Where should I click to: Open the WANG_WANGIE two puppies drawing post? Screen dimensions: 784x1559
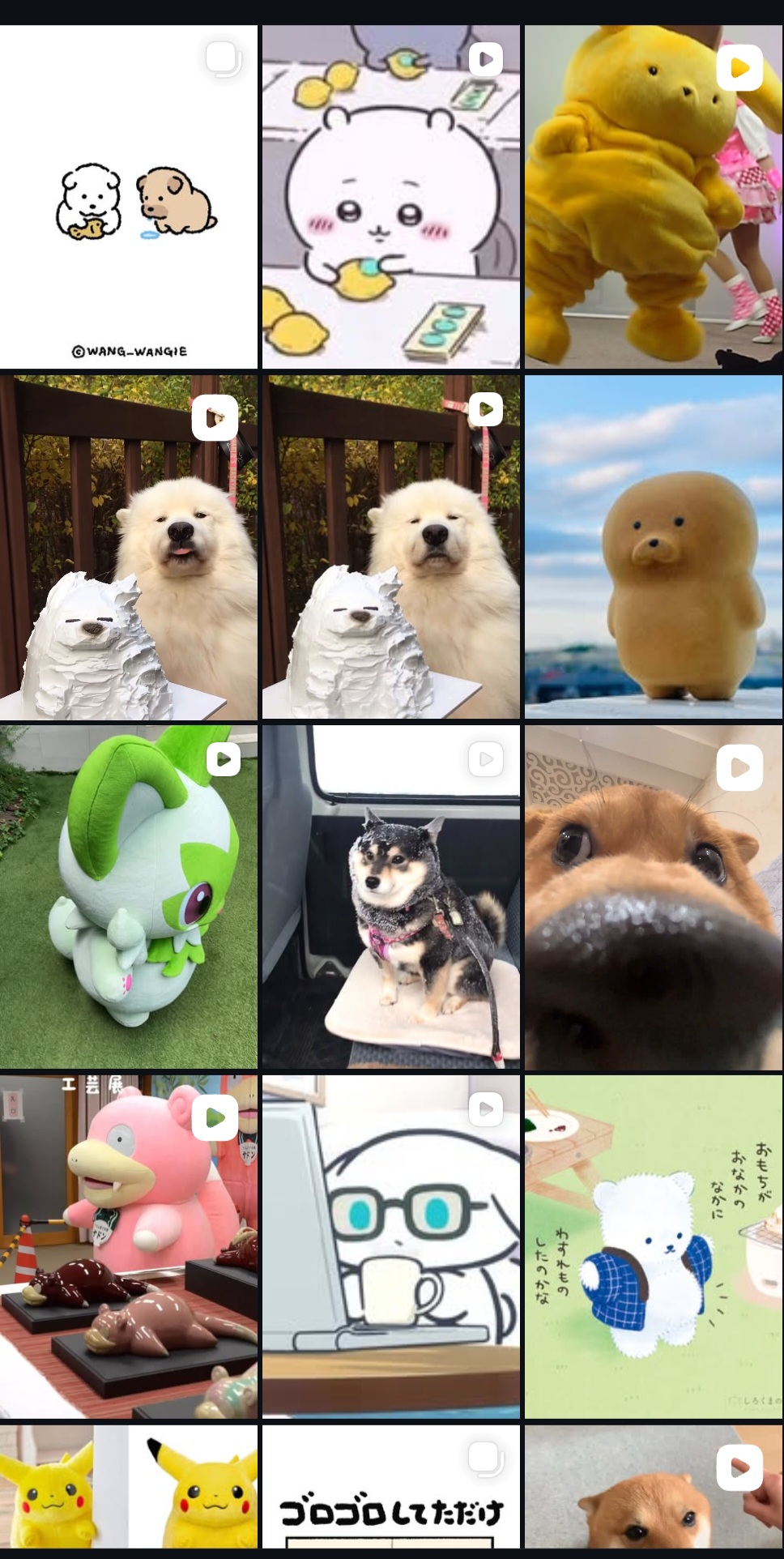[x=129, y=197]
